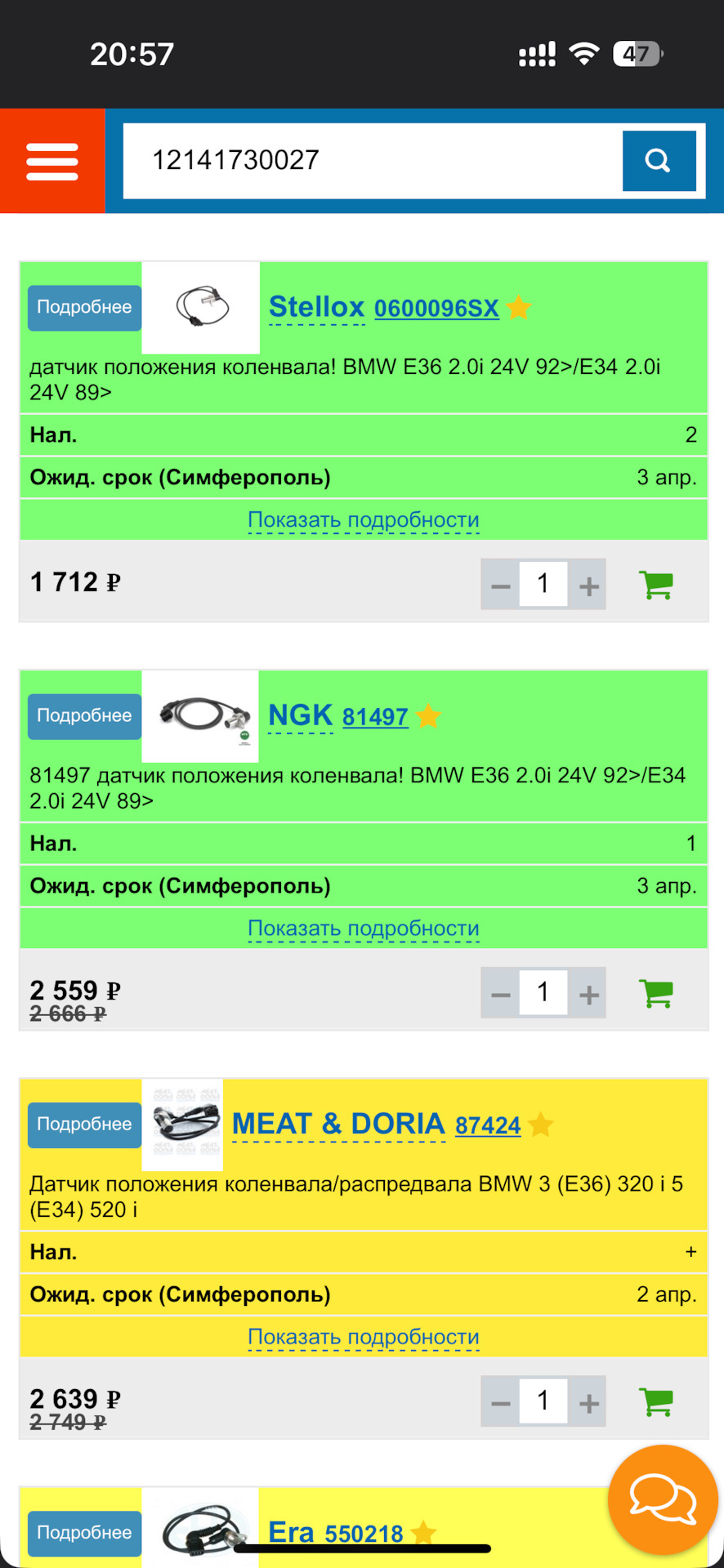The image size is (724, 1568).
Task: Open NGK part number 81497 link
Action: [x=375, y=717]
